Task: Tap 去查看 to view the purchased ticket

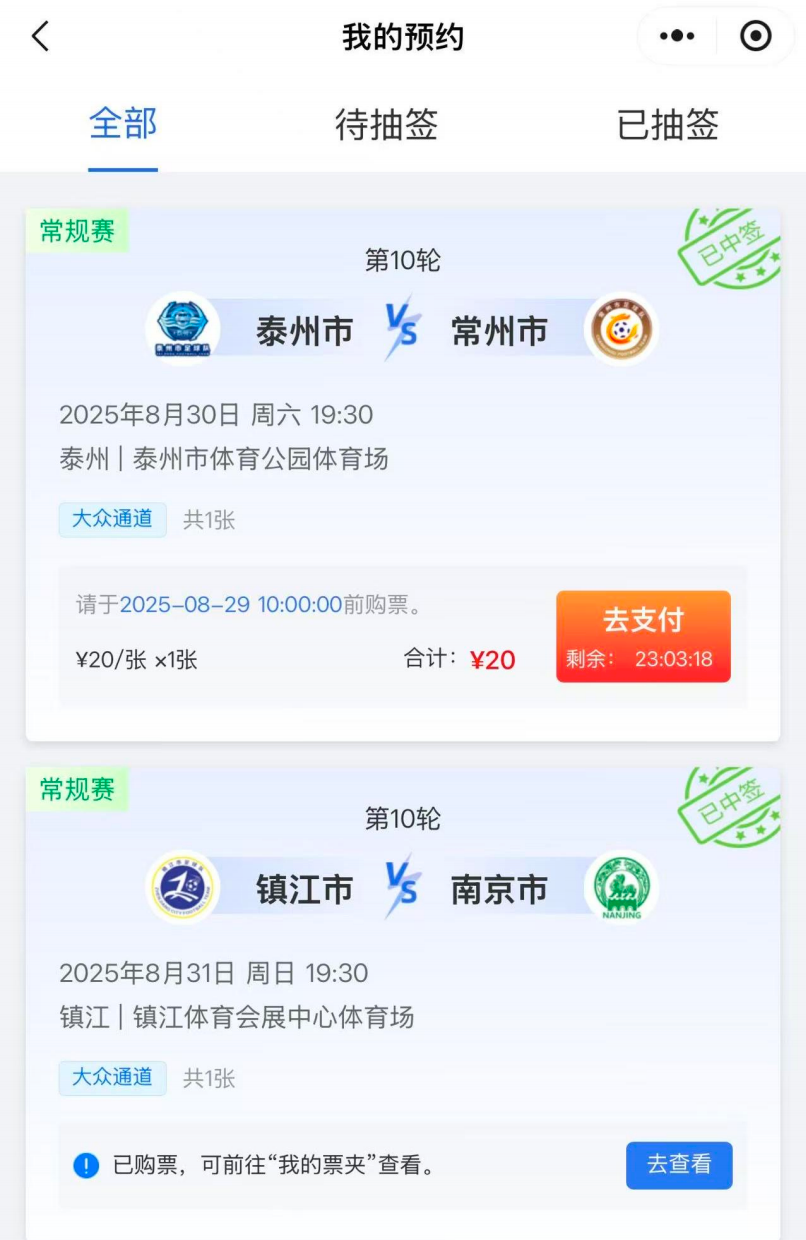Action: click(x=679, y=1165)
